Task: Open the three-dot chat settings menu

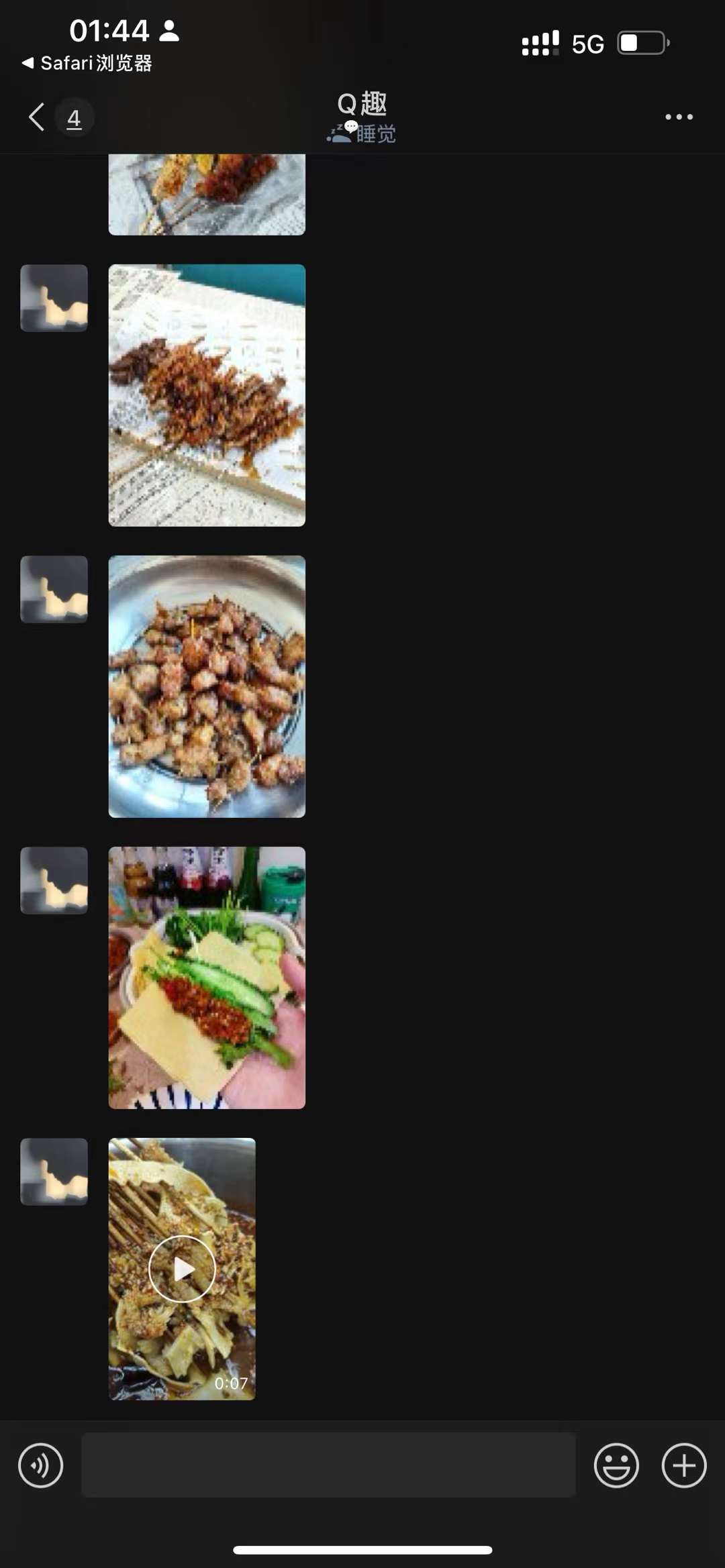Action: click(x=678, y=117)
